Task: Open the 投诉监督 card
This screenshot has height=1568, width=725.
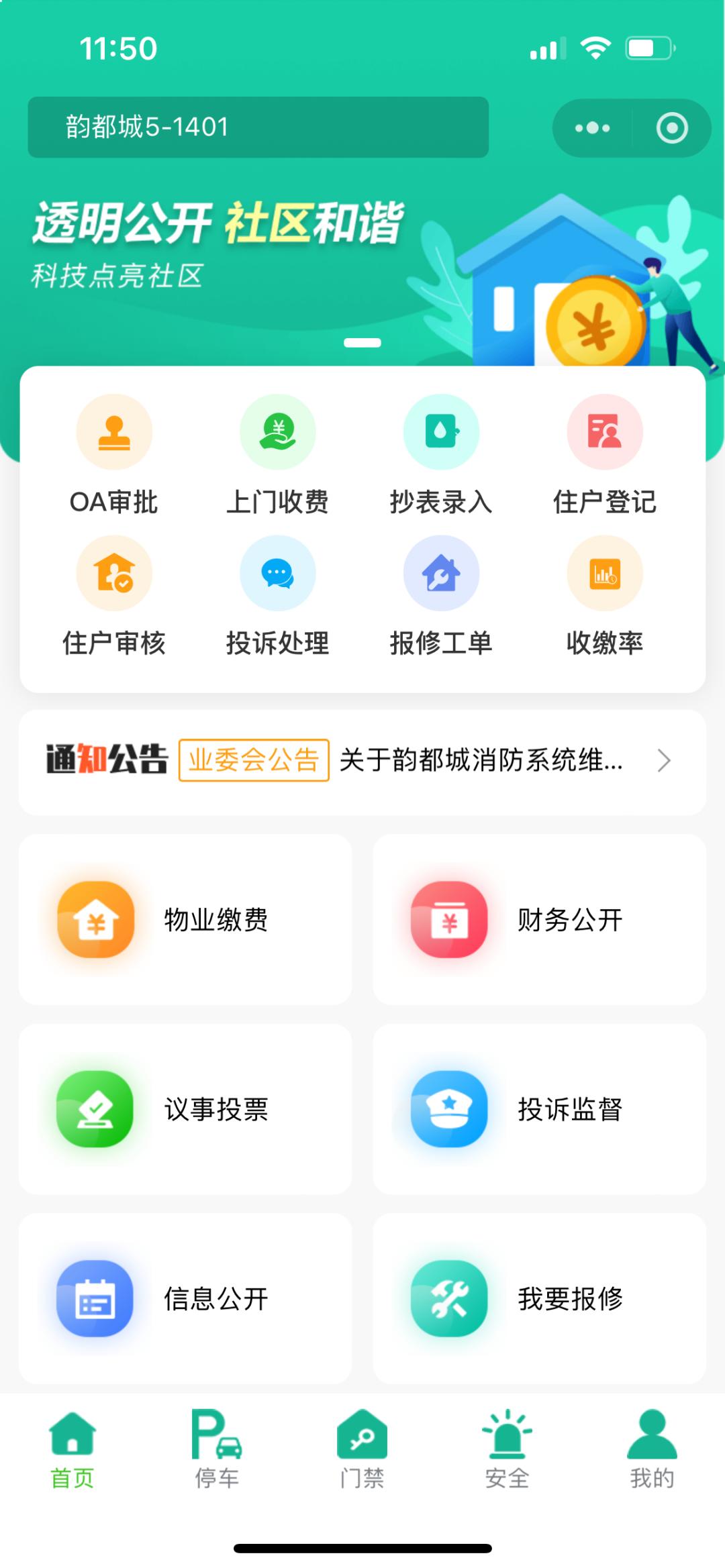Action: click(x=539, y=1109)
